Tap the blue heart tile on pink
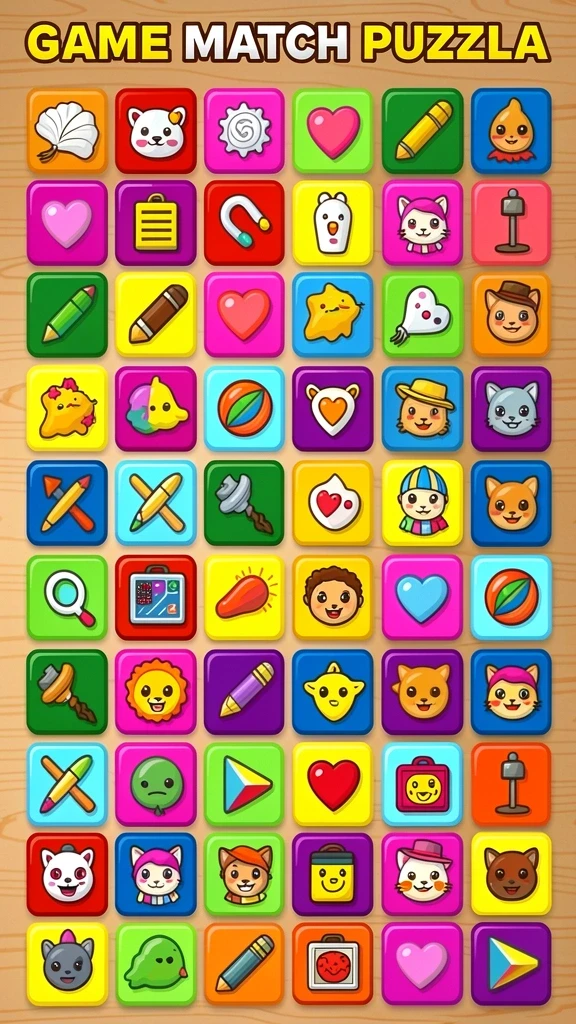576x1024 pixels. tap(423, 597)
